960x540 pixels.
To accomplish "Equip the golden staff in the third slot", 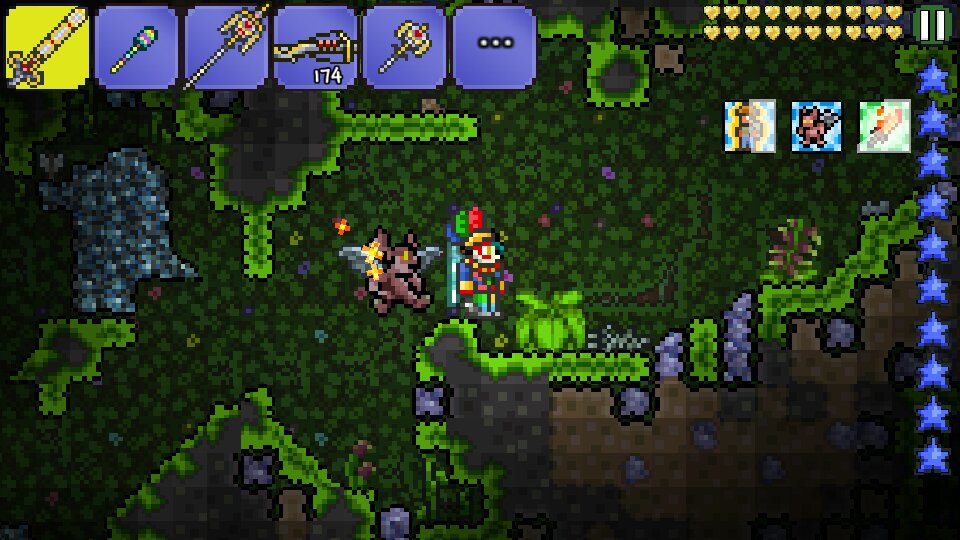I will pos(226,47).
